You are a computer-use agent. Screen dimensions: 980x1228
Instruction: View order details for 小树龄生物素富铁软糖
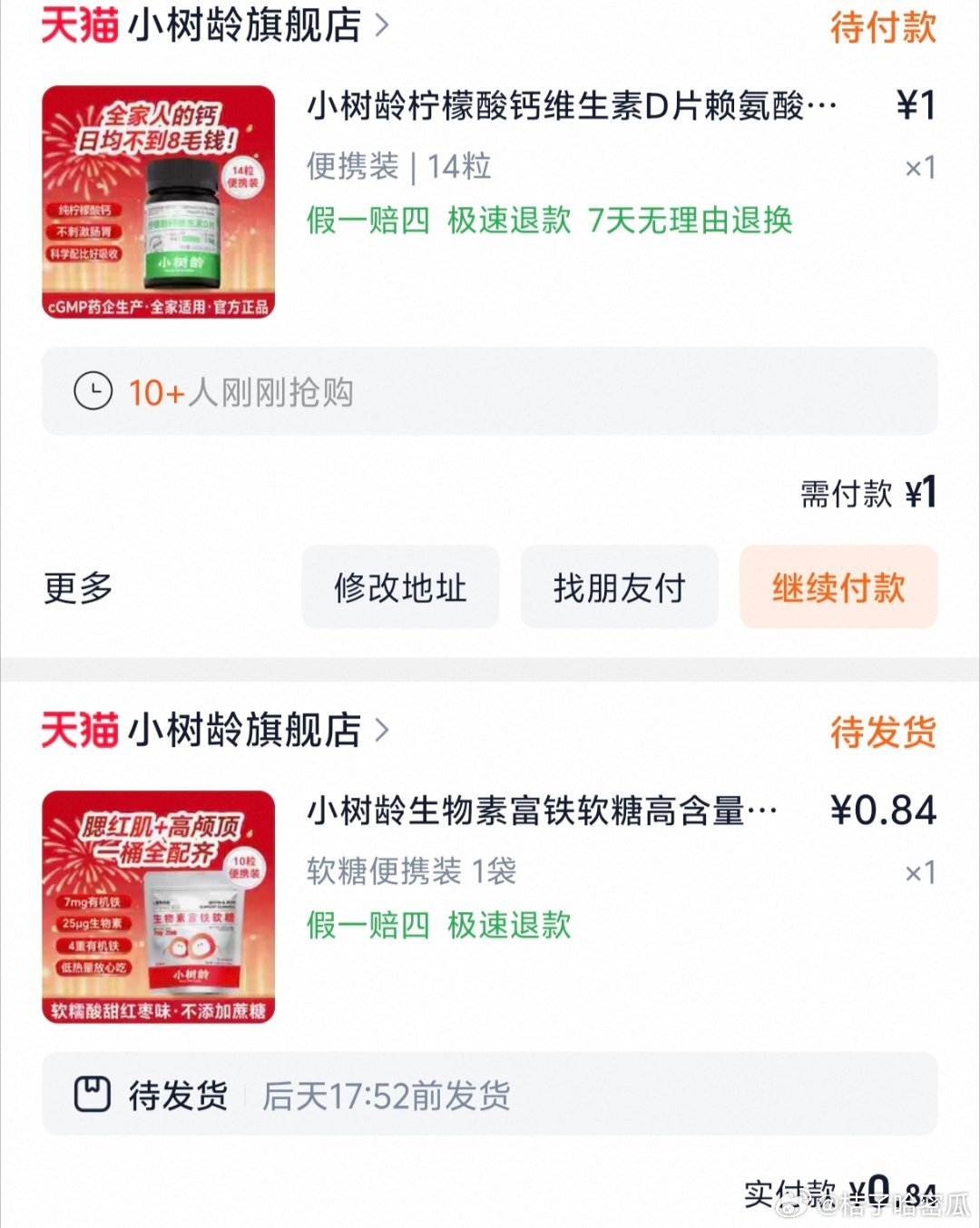[x=542, y=810]
